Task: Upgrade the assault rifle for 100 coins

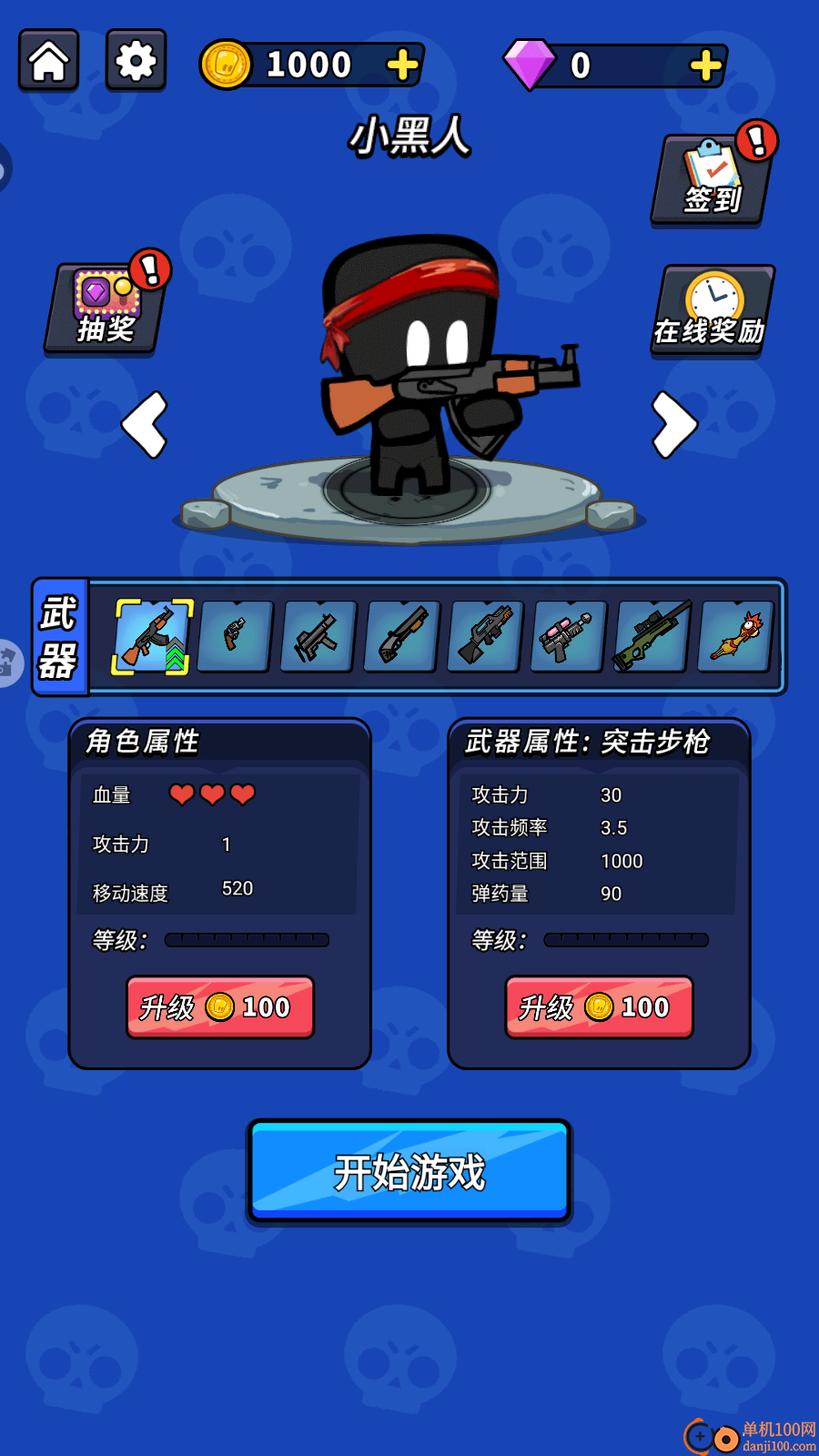Action: tap(599, 1007)
